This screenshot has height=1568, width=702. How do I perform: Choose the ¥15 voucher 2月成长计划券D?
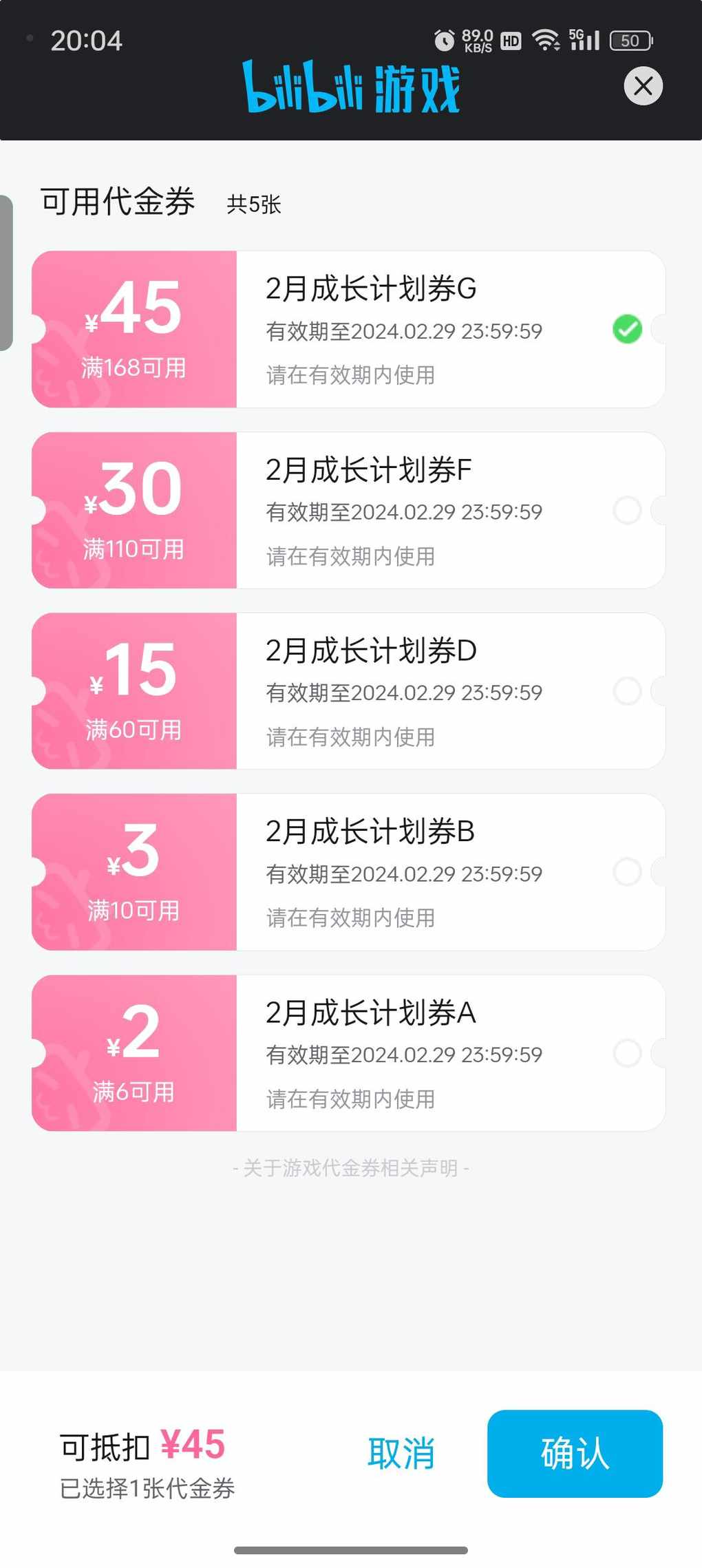point(627,691)
